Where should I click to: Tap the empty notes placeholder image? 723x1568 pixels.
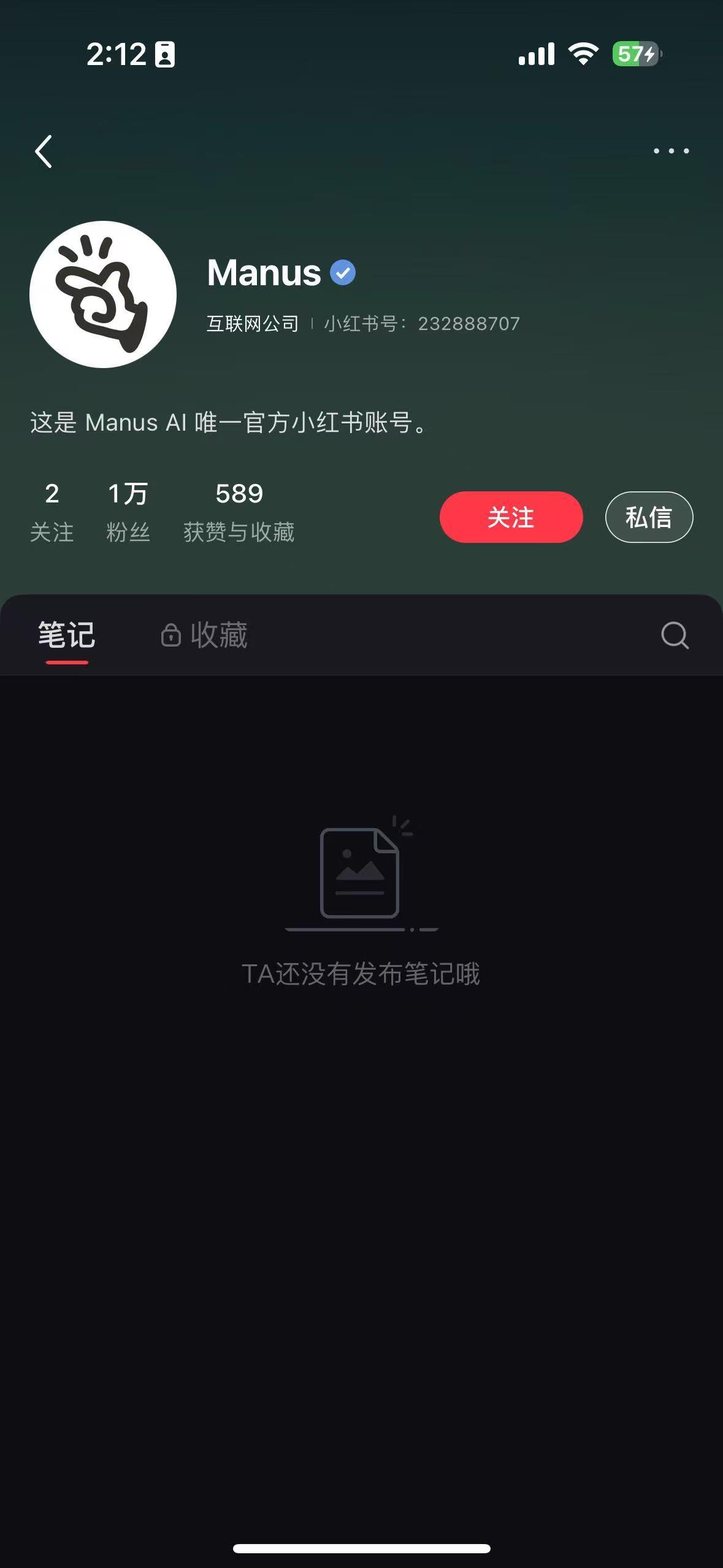[x=362, y=877]
